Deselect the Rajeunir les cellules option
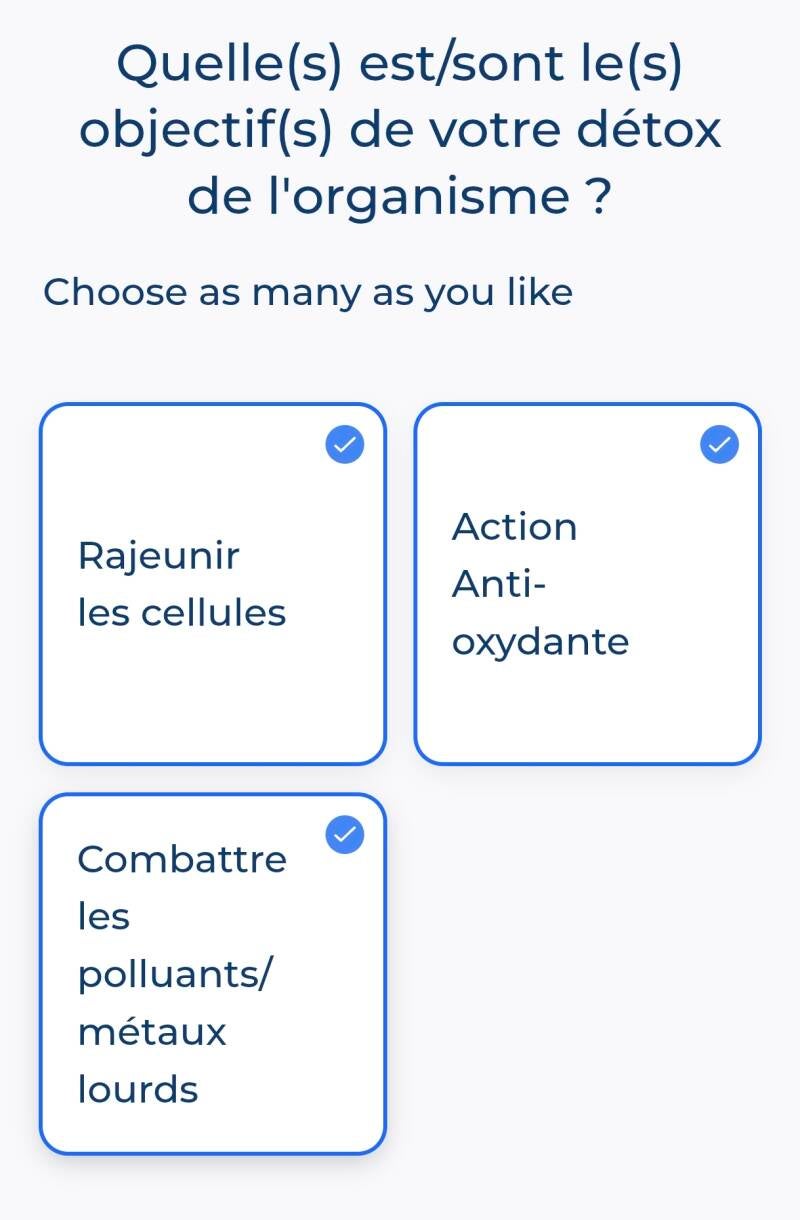The height and width of the screenshot is (1220, 800). pos(213,584)
